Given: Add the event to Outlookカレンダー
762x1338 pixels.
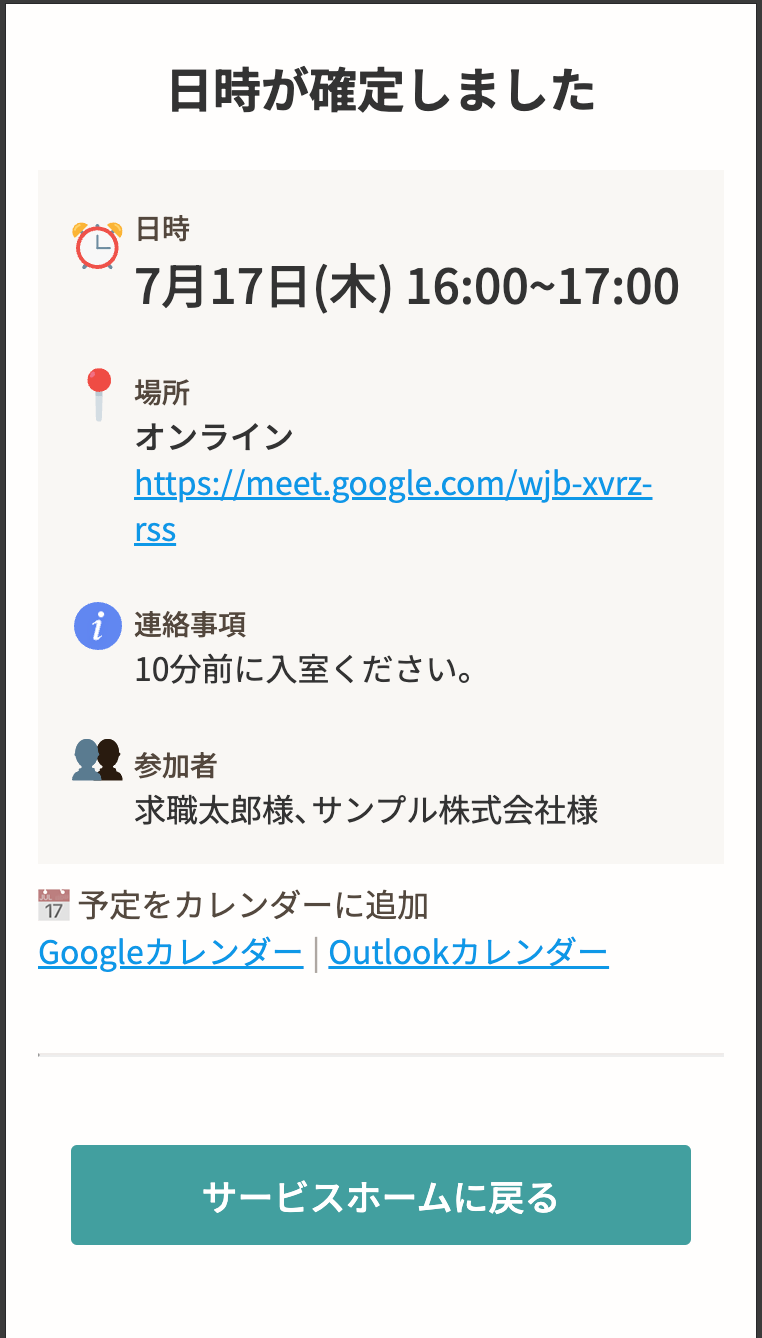Looking at the screenshot, I should tap(468, 953).
